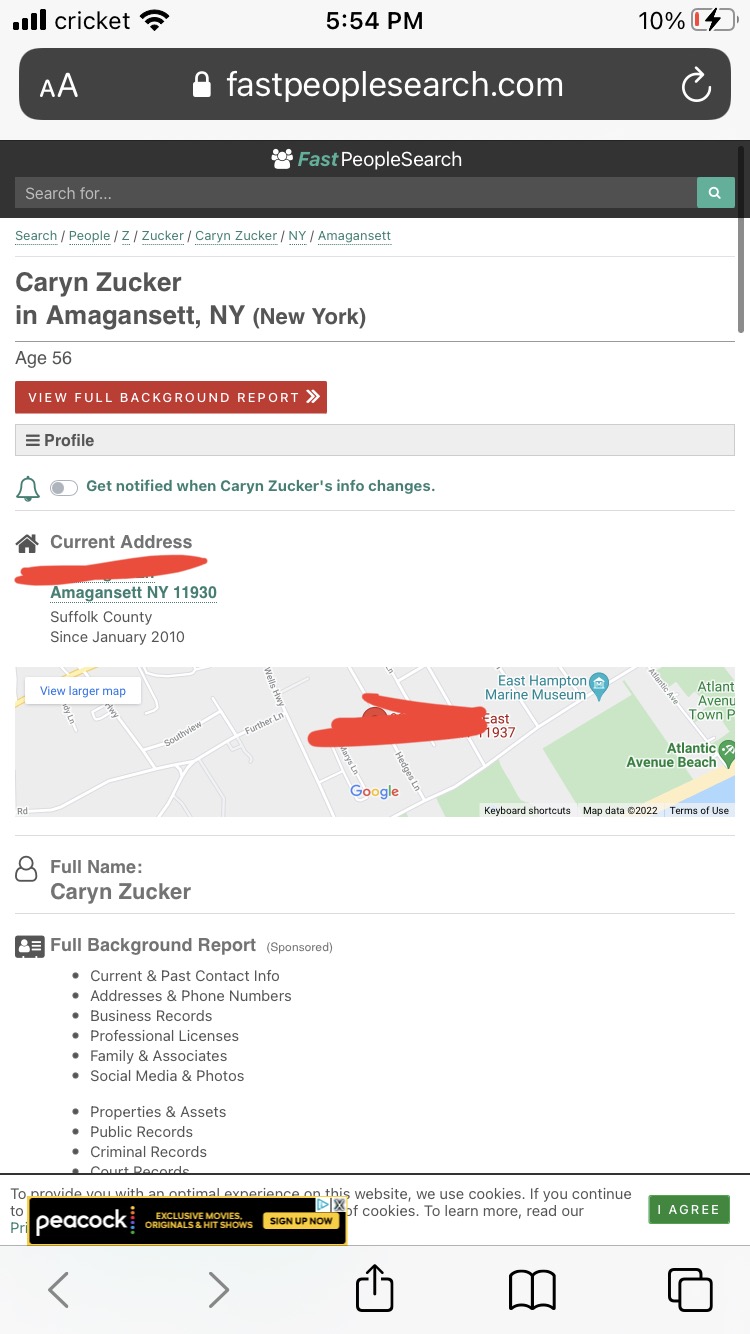Open Safari bookmarks

[532, 1290]
